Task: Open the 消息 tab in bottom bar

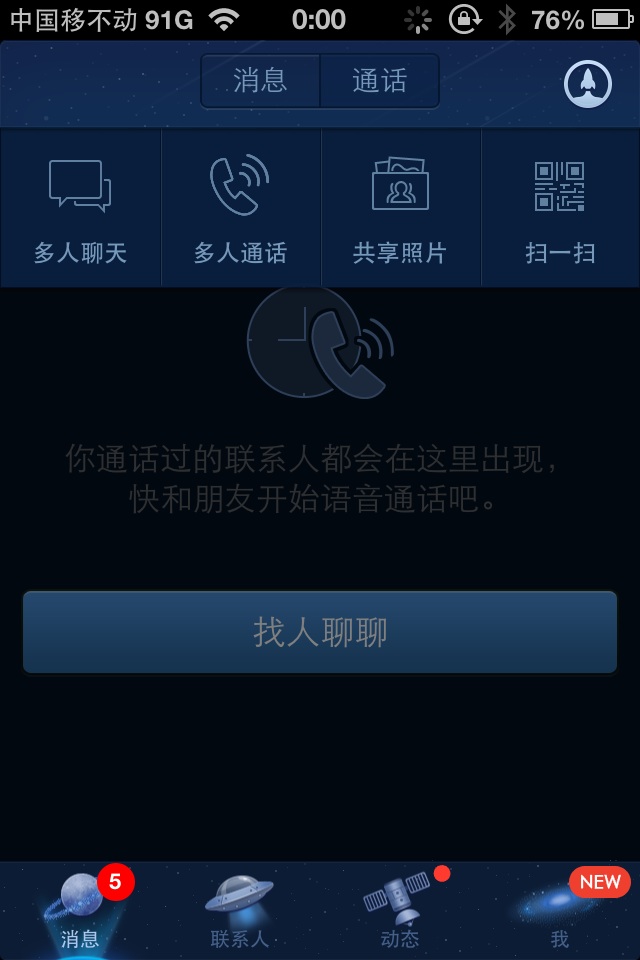Action: pyautogui.click(x=80, y=910)
